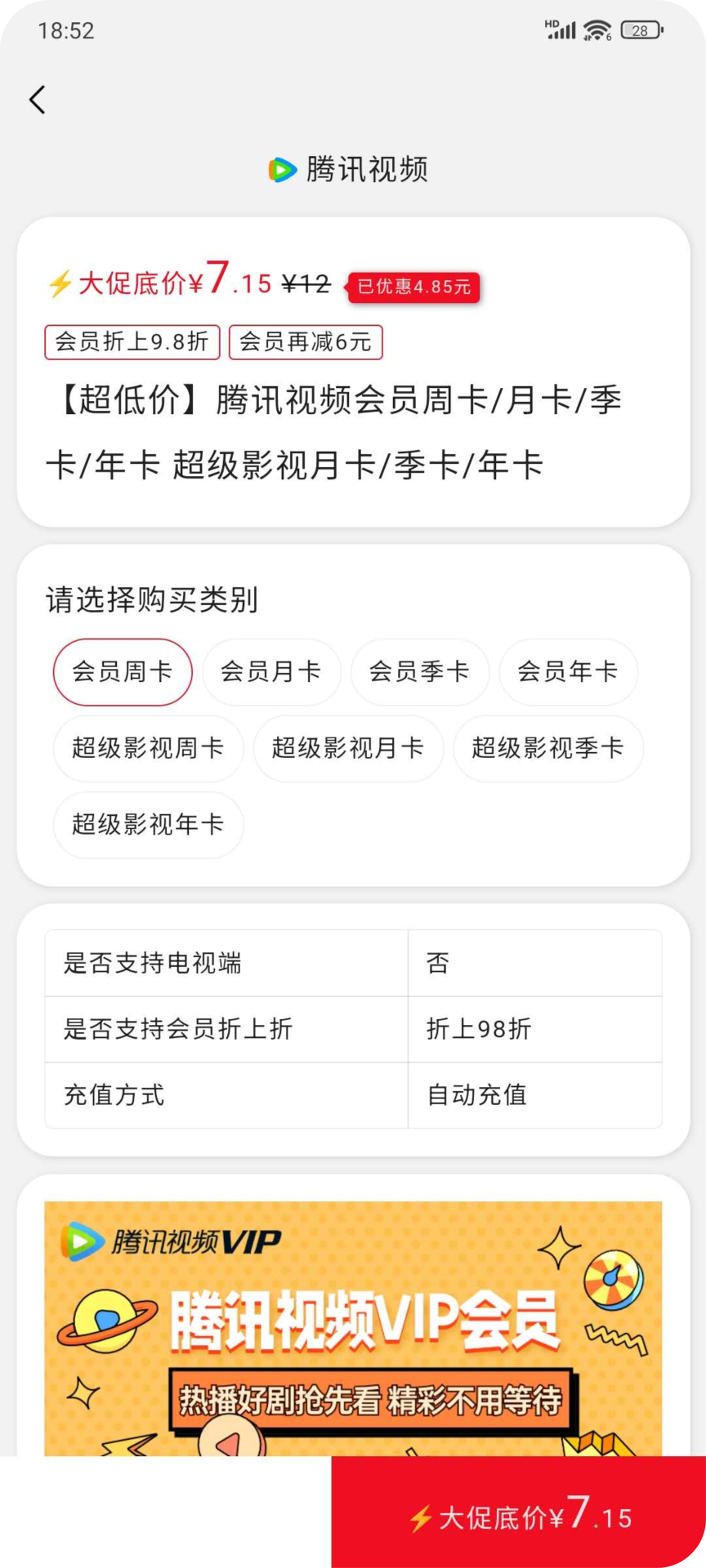This screenshot has height=1568, width=706.
Task: Select the 会员月卡 option
Action: pyautogui.click(x=271, y=671)
